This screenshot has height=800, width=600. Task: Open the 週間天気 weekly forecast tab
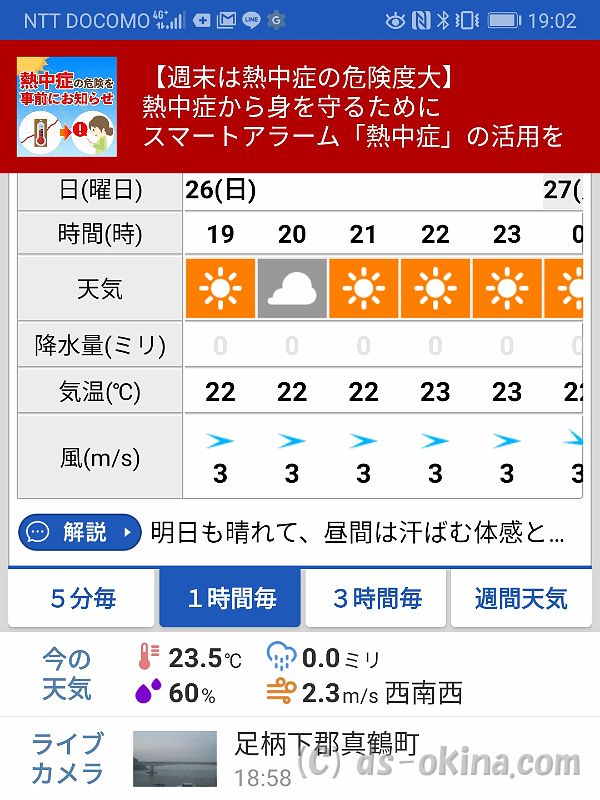521,598
